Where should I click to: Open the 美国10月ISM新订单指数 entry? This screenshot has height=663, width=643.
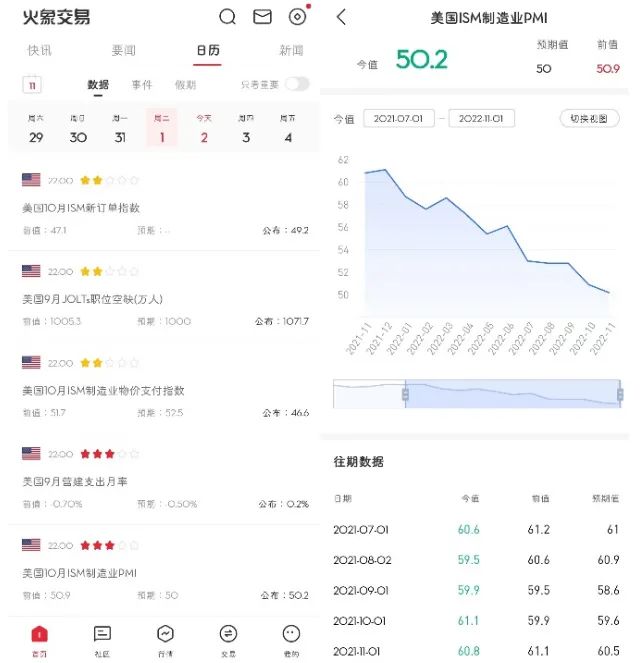(x=81, y=208)
